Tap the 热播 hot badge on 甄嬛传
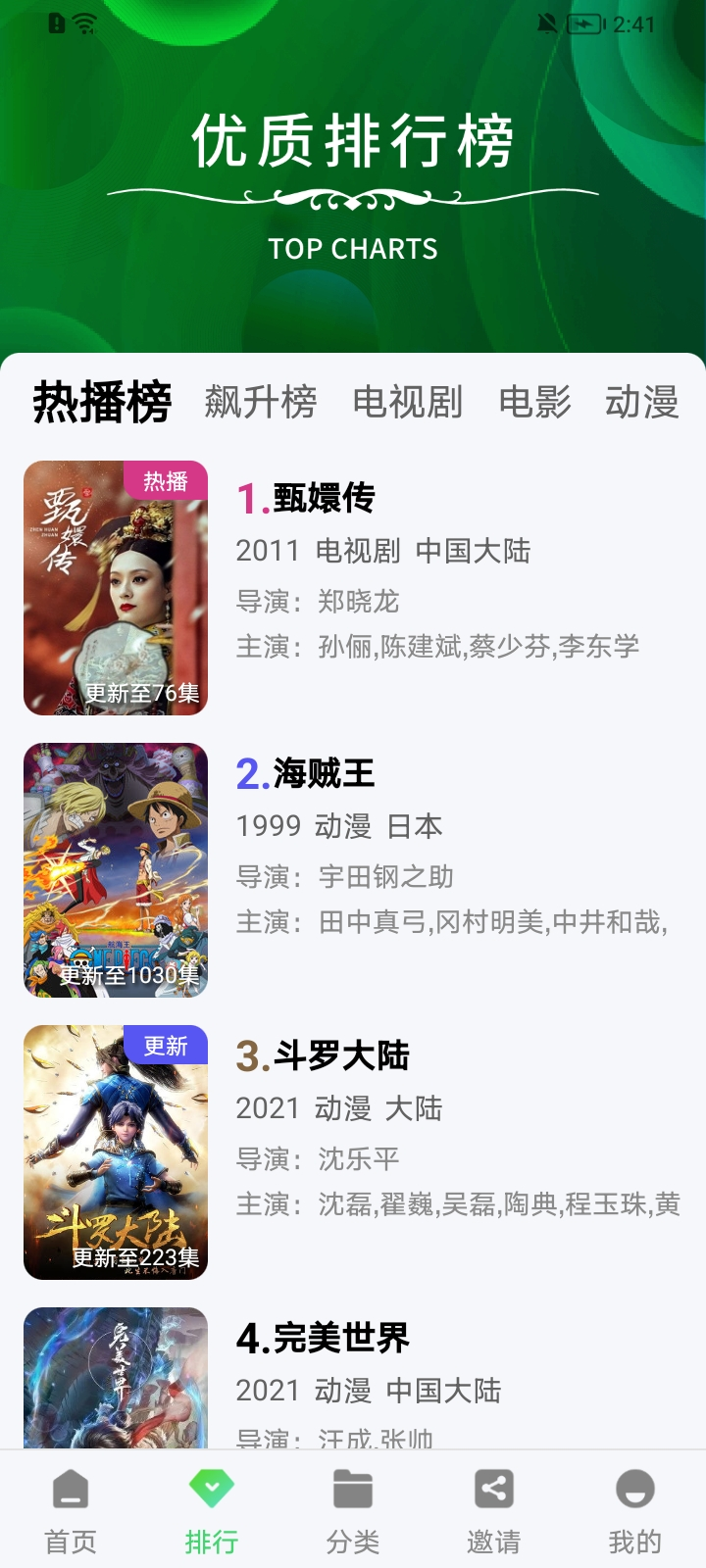The width and height of the screenshot is (706, 1568). [x=165, y=482]
